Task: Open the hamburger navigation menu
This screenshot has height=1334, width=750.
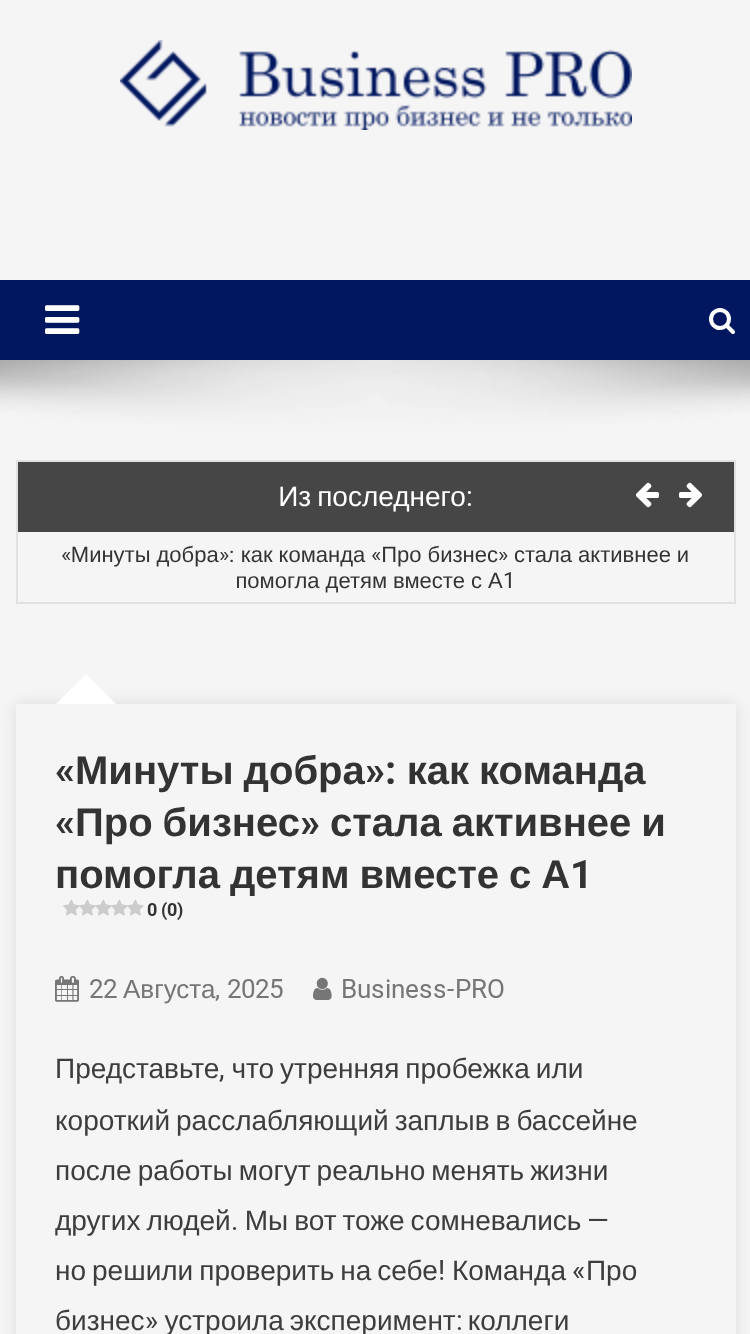Action: pyautogui.click(x=62, y=320)
